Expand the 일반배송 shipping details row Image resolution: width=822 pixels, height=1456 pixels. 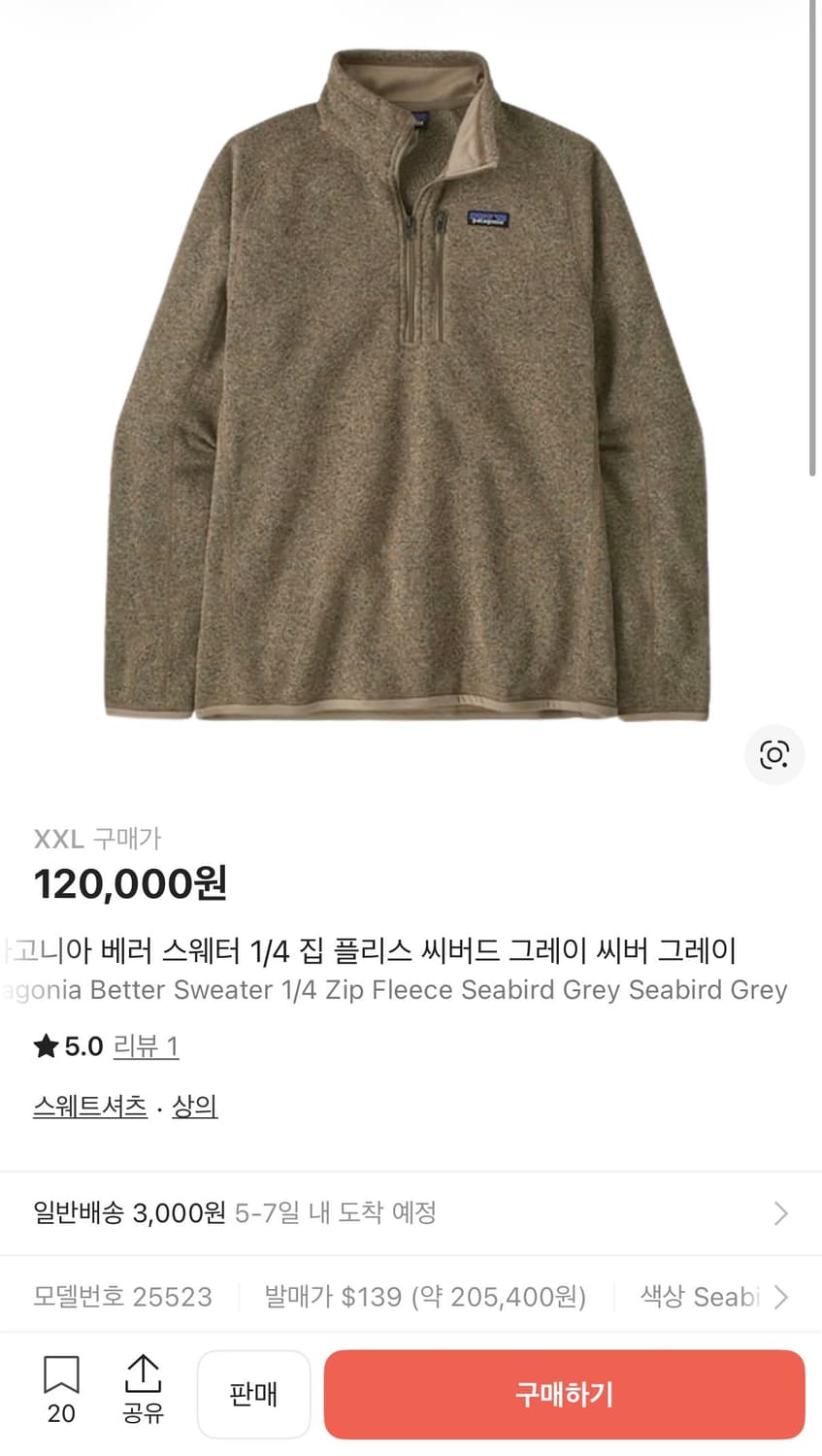(x=781, y=1212)
